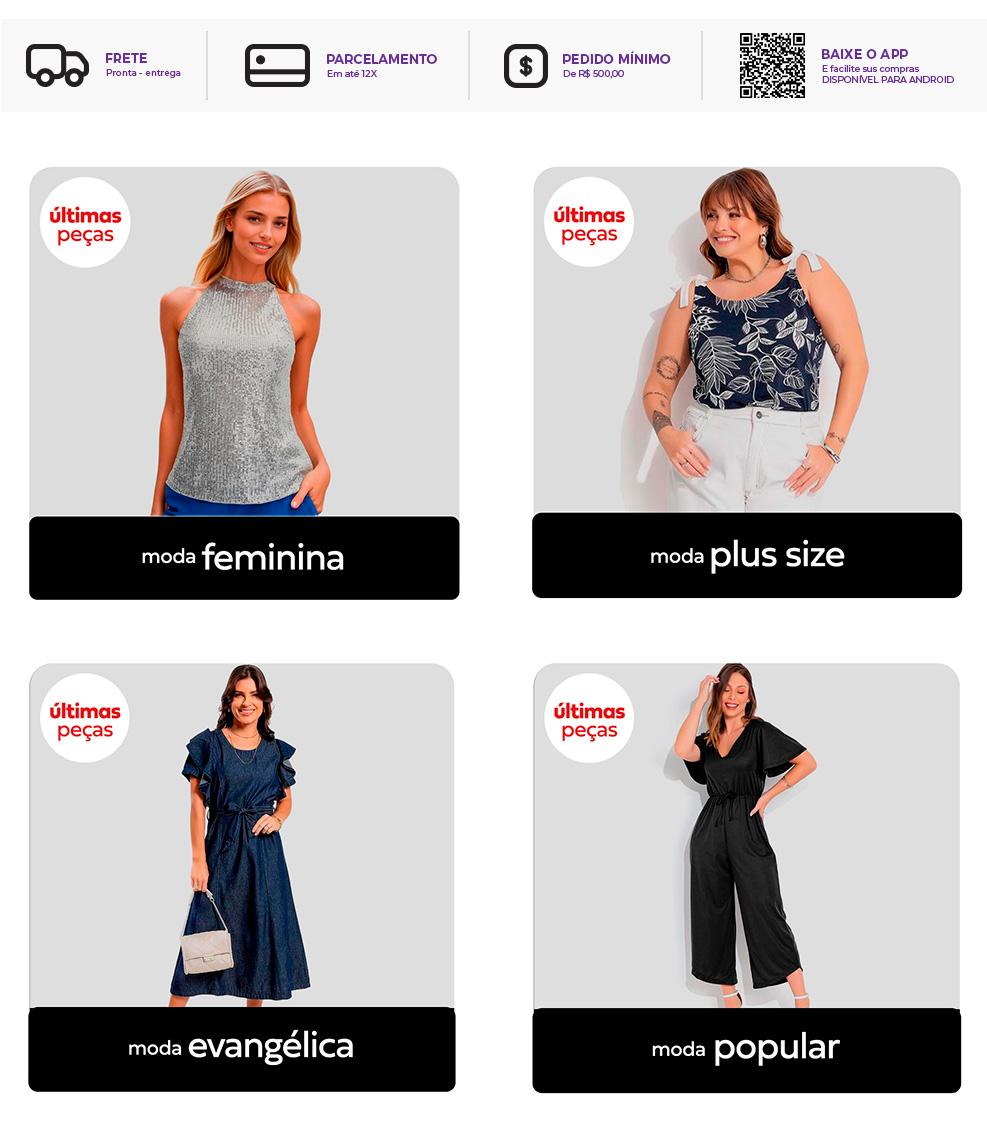Open the QR code to download the app
Screen dimensions: 987x1134
[772, 66]
